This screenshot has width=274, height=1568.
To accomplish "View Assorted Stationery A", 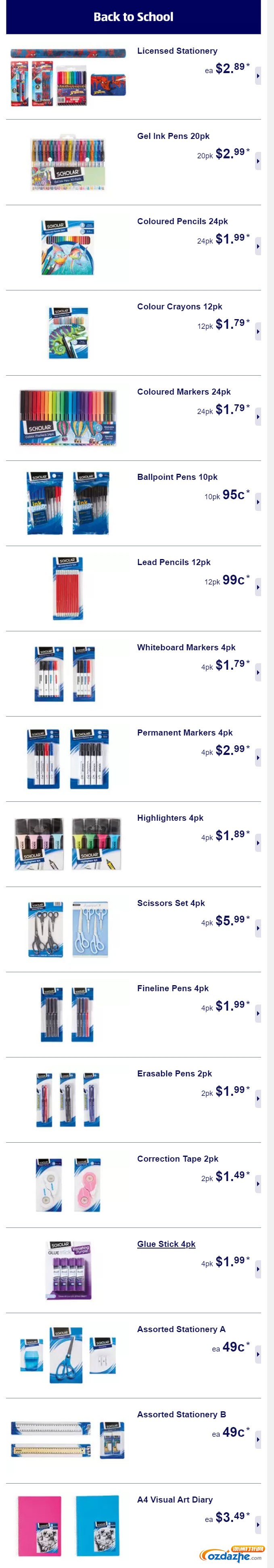I will pyautogui.click(x=181, y=1329).
